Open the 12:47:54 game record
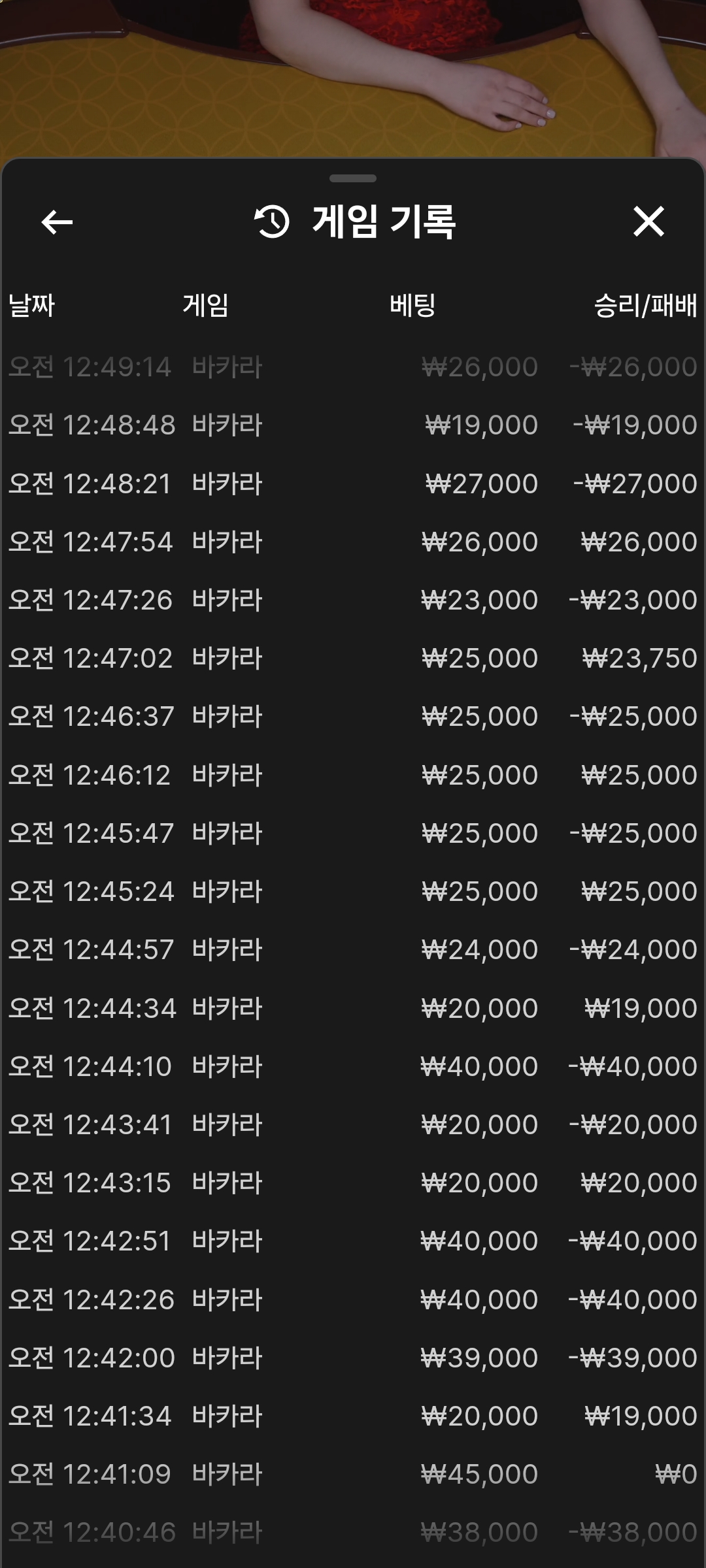 (353, 542)
